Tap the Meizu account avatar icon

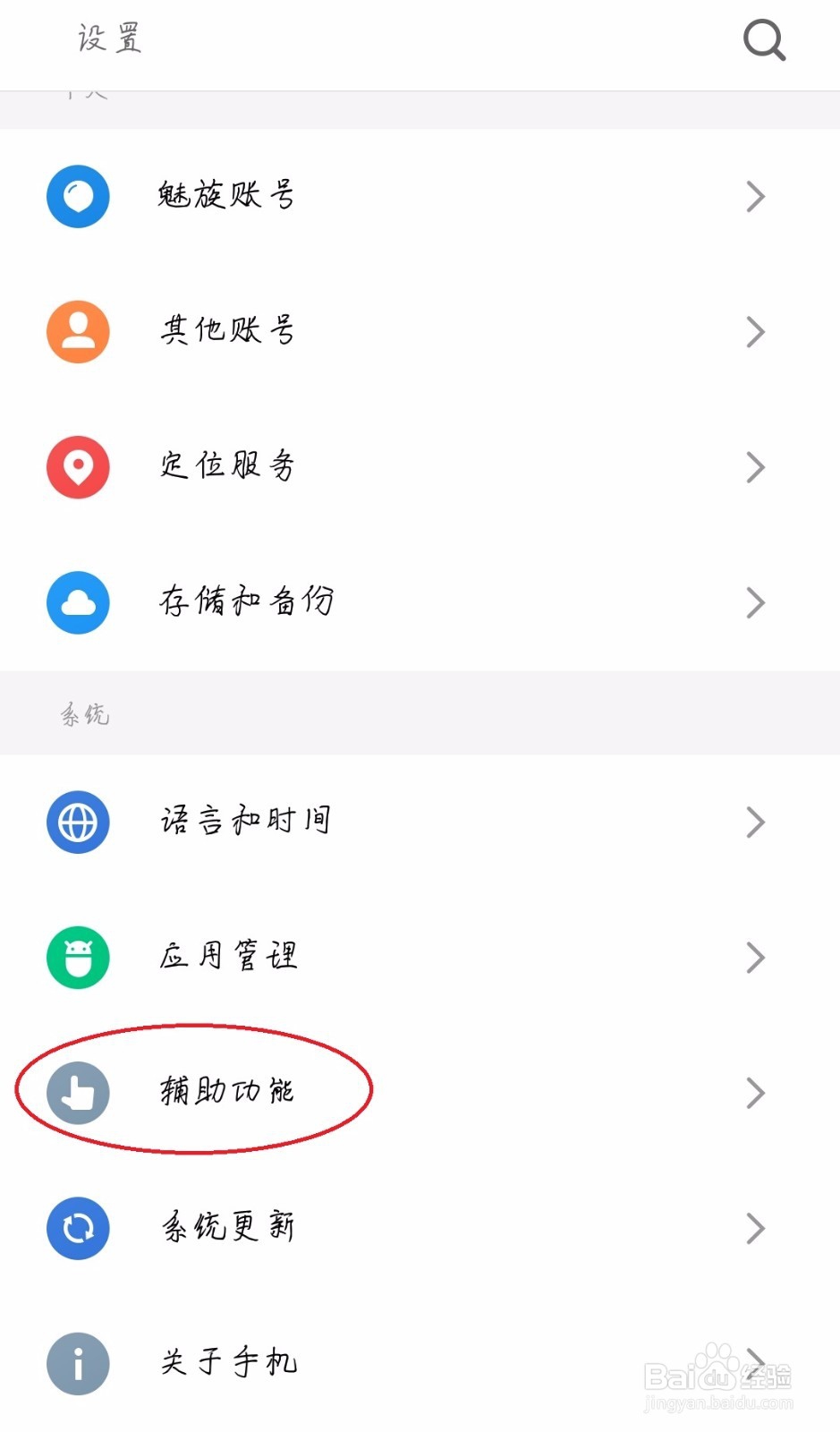tap(78, 197)
